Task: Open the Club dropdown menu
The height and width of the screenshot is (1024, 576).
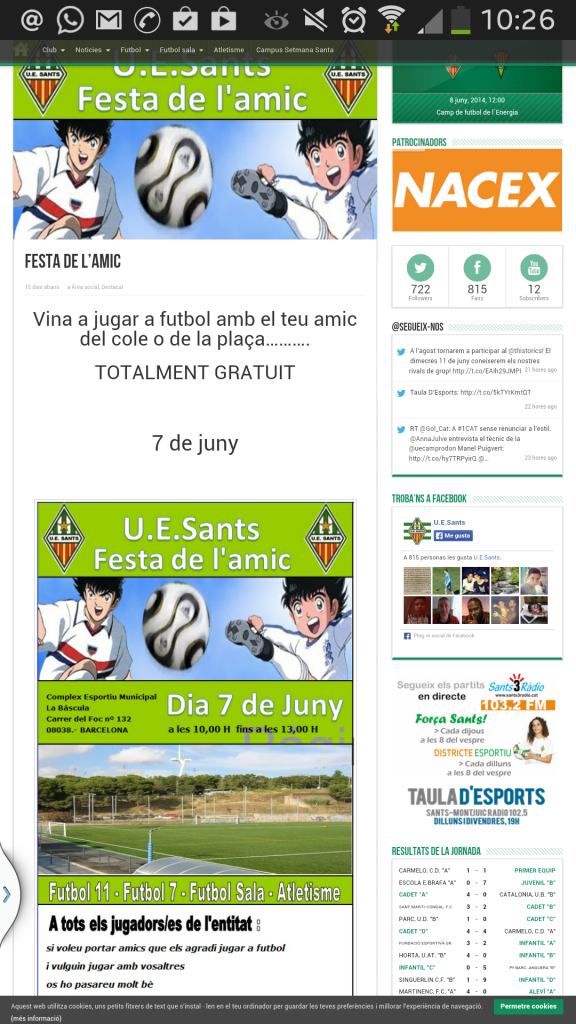Action: click(53, 50)
